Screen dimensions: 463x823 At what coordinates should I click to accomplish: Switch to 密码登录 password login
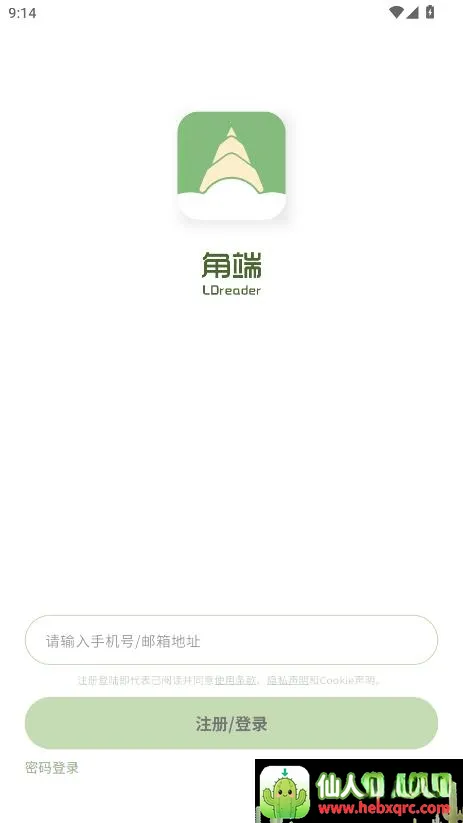(x=52, y=768)
